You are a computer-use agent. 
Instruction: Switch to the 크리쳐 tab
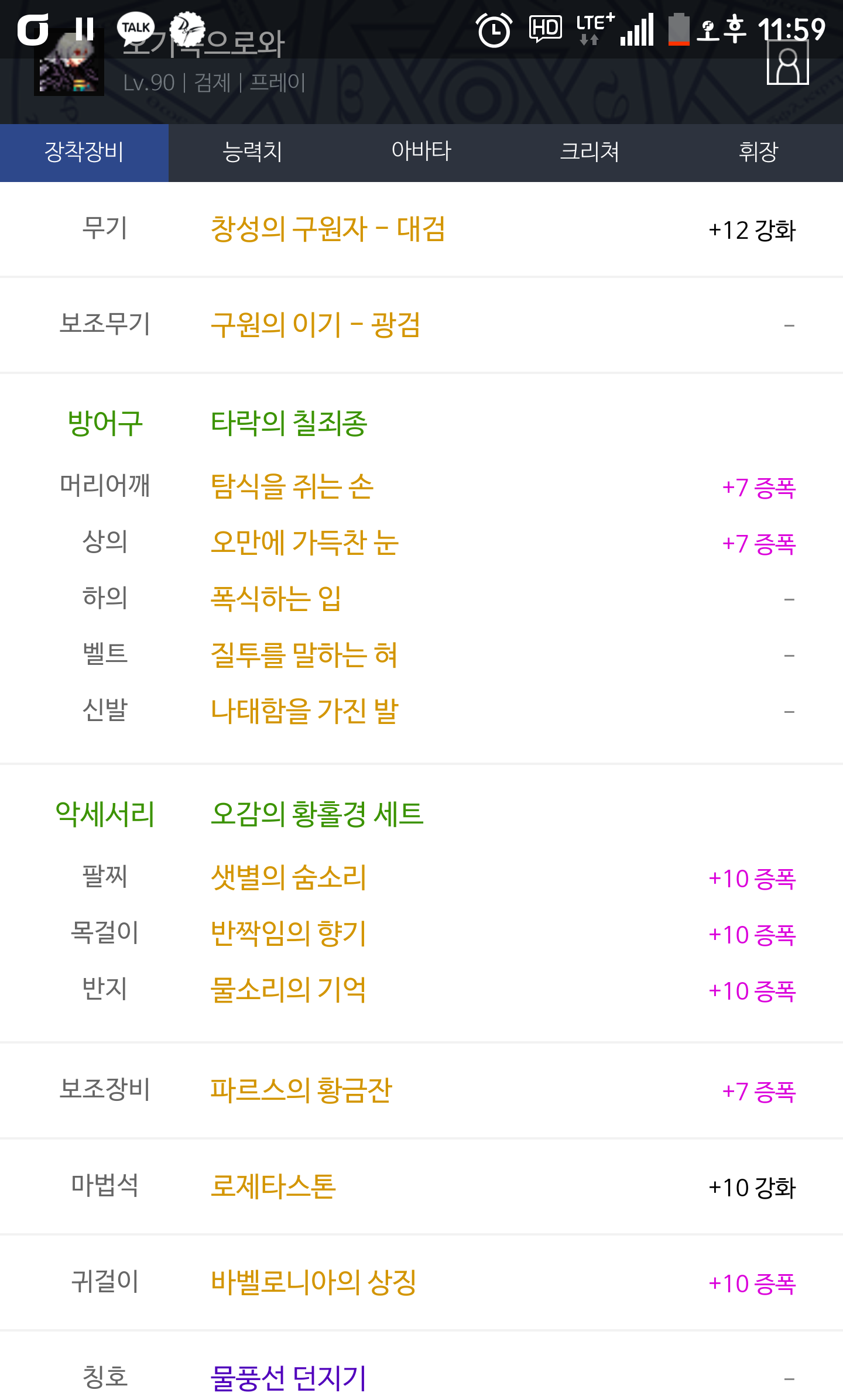[x=590, y=152]
